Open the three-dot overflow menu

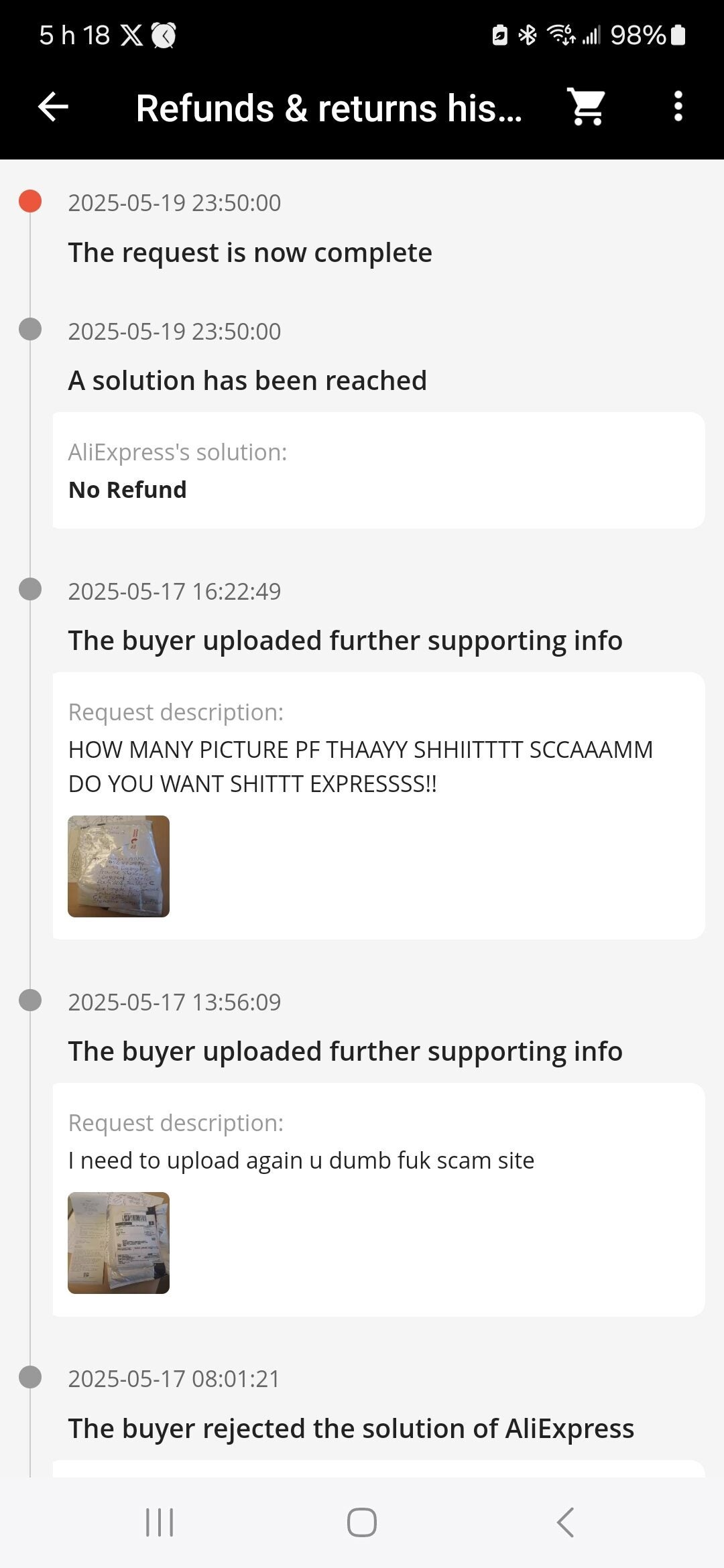[x=678, y=107]
